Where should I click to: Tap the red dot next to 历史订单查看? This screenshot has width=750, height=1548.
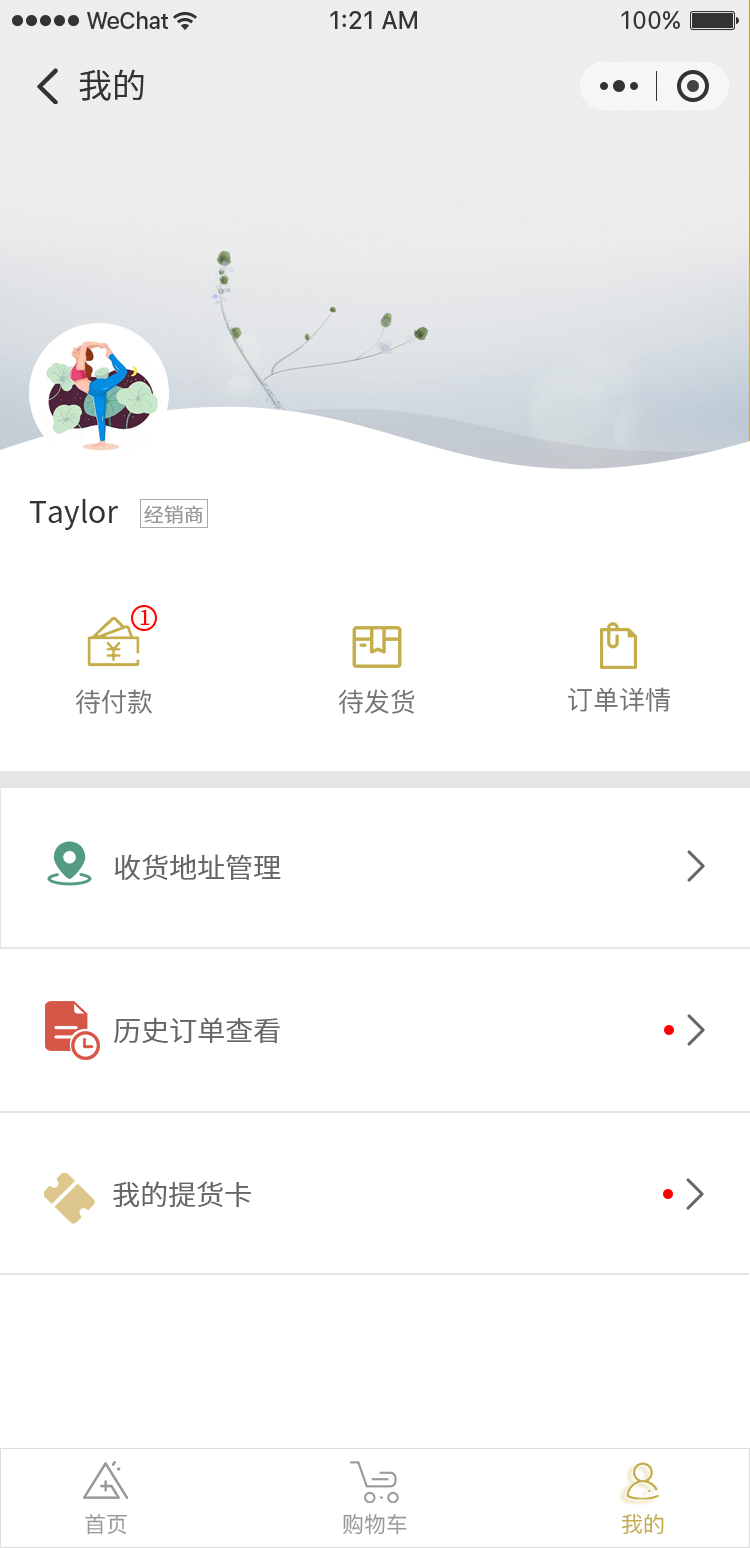pos(669,1029)
